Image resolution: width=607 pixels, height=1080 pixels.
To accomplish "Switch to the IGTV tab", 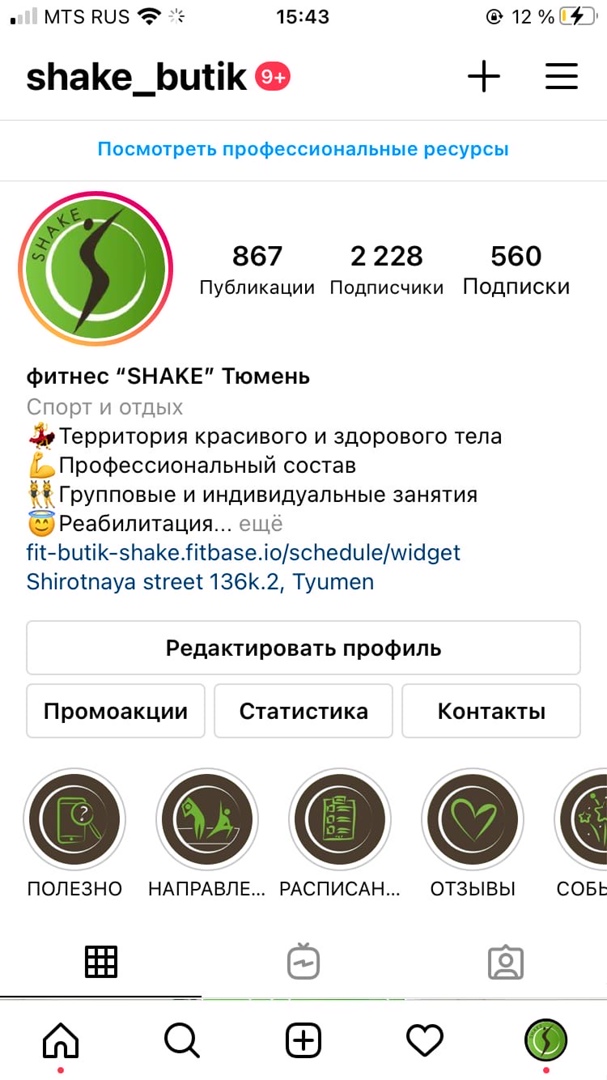I will pyautogui.click(x=303, y=962).
